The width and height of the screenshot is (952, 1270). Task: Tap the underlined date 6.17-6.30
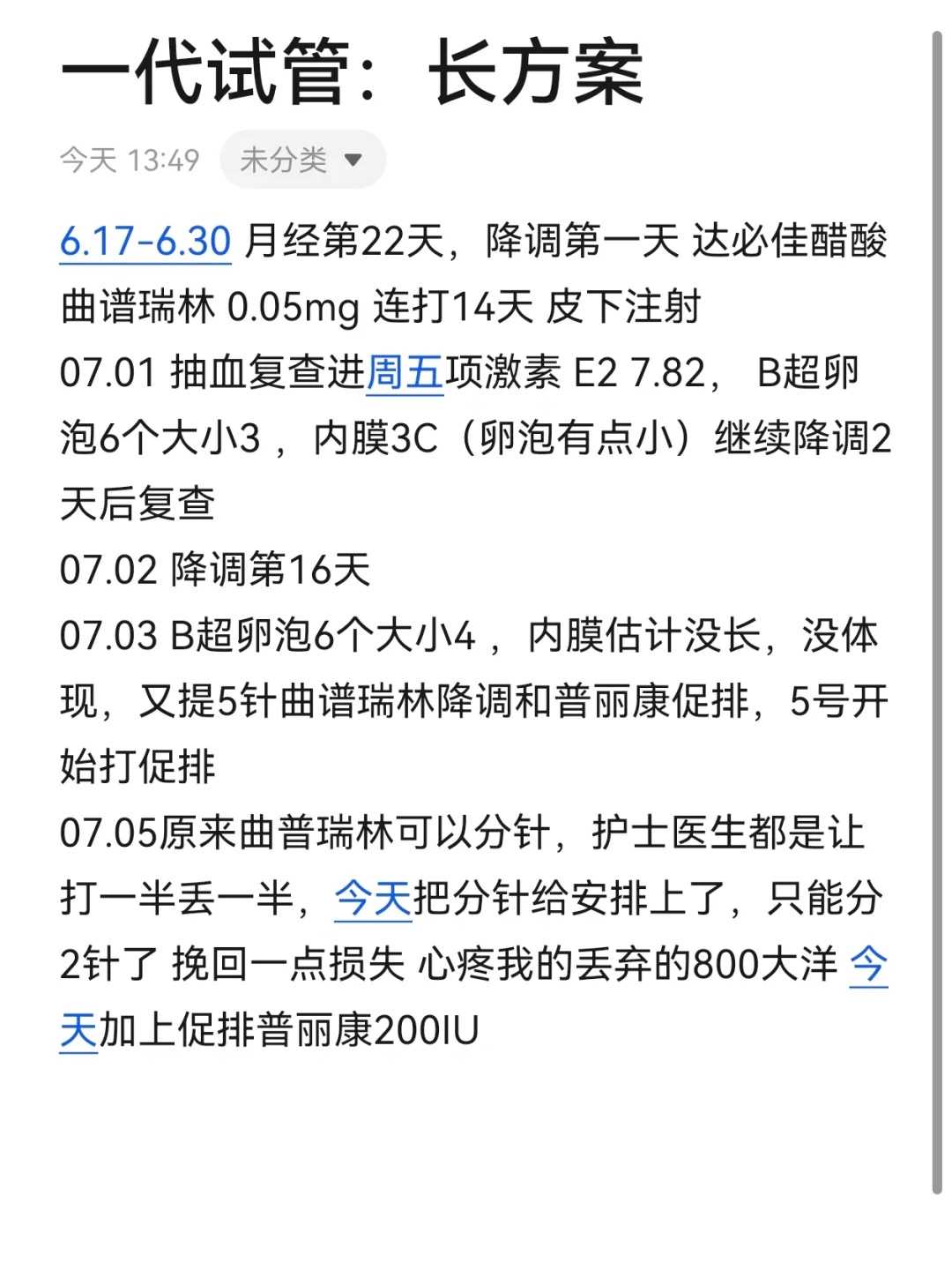(x=145, y=241)
